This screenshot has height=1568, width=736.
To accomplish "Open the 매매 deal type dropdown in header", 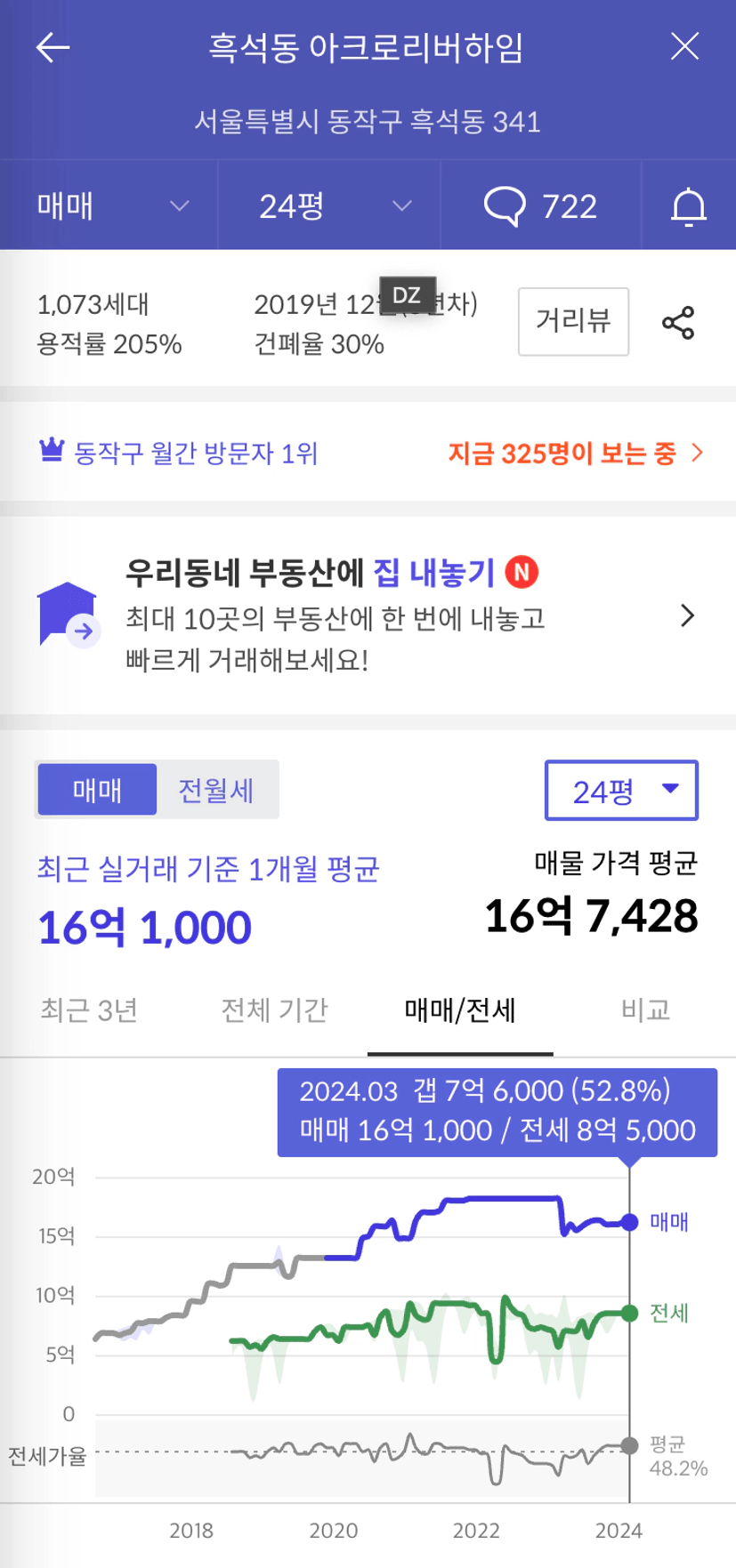I will pyautogui.click(x=109, y=206).
